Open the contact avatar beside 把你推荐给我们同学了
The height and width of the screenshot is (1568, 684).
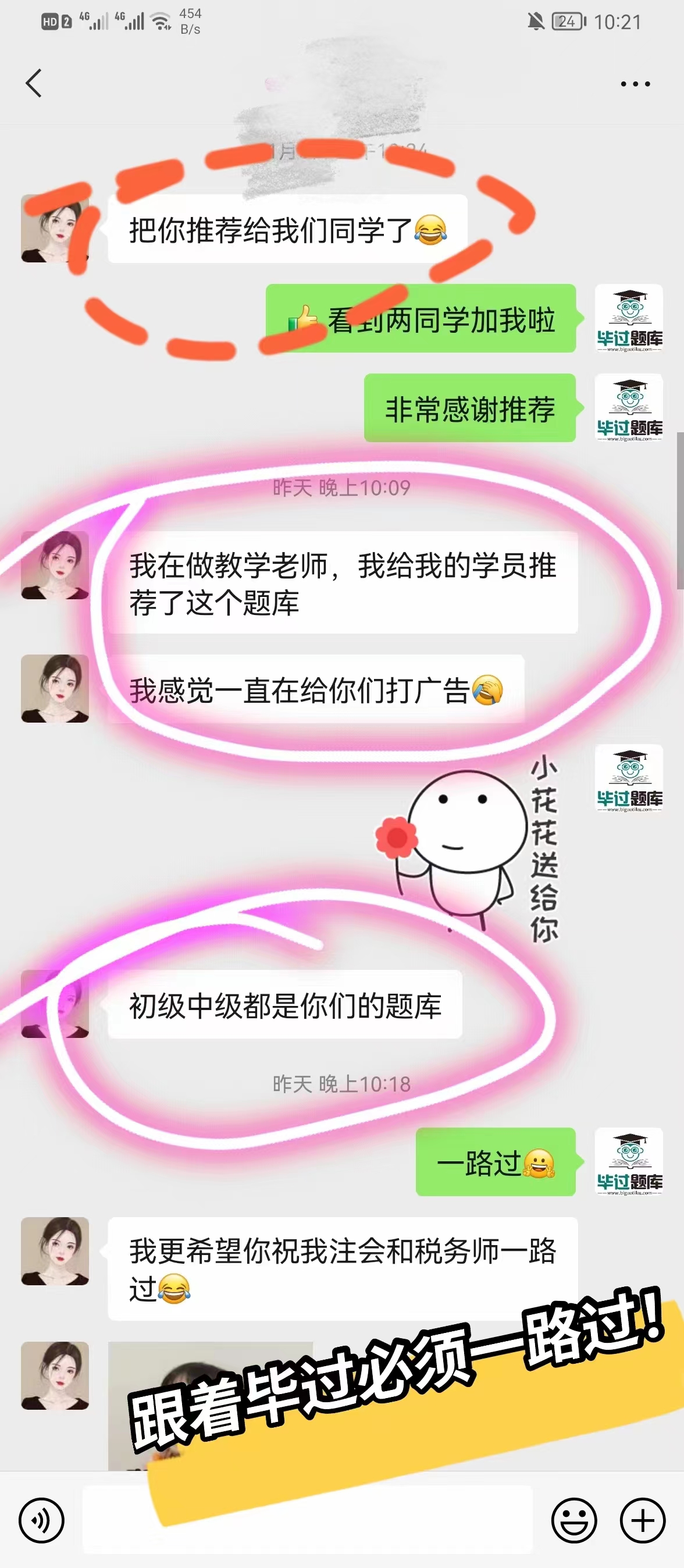click(x=55, y=229)
